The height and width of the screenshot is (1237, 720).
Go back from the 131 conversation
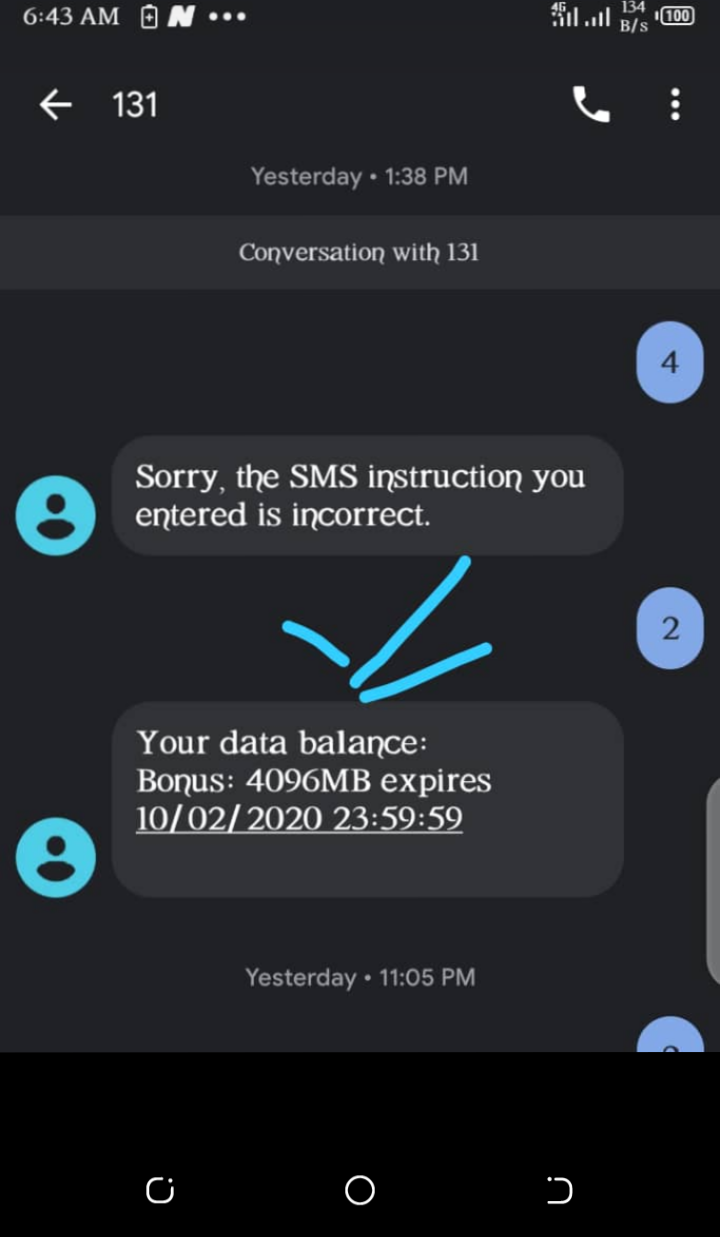(55, 104)
